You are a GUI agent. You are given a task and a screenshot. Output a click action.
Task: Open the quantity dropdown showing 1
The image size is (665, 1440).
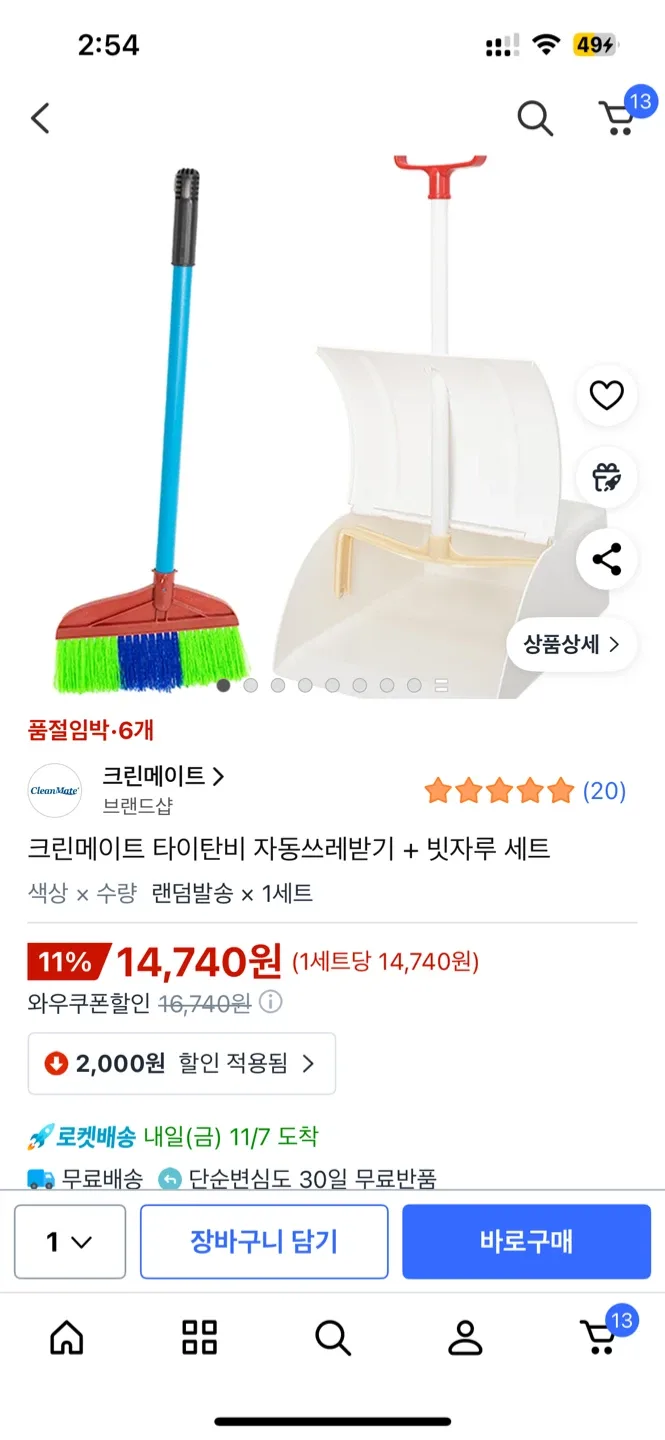pos(70,1242)
